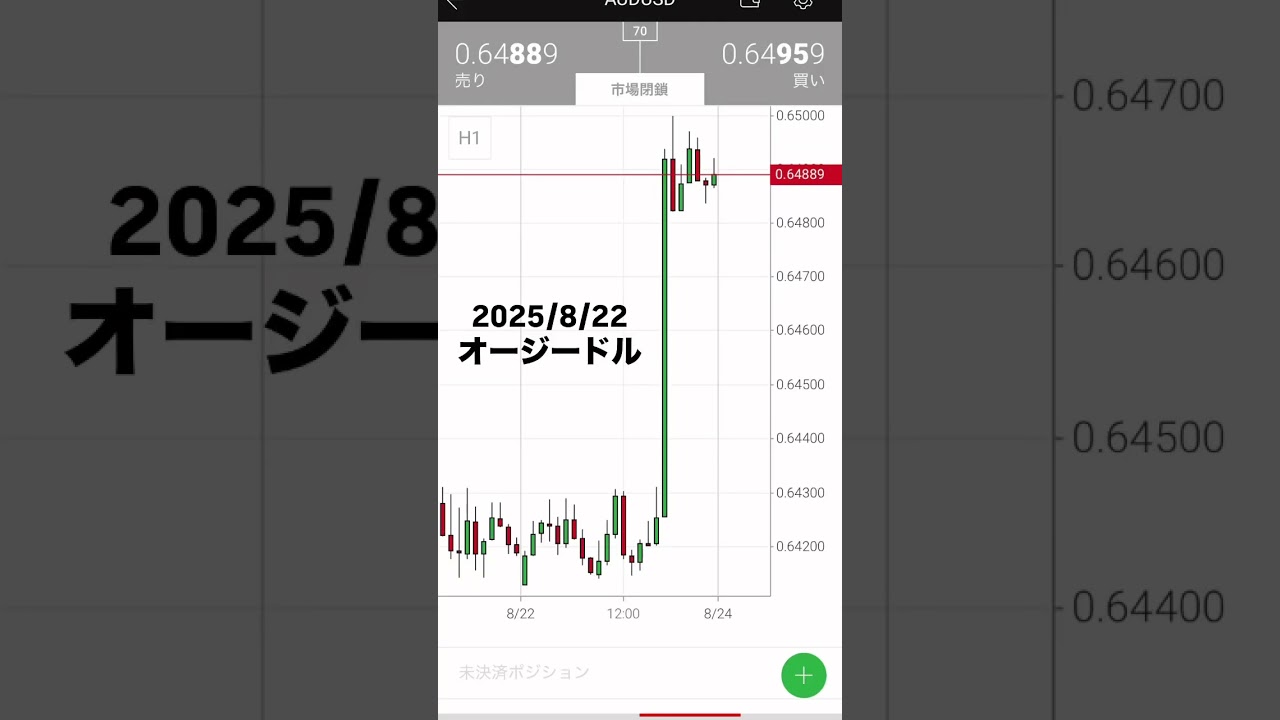Screen dimensions: 1280x720
Task: Add a new order with green plus button
Action: click(x=803, y=675)
